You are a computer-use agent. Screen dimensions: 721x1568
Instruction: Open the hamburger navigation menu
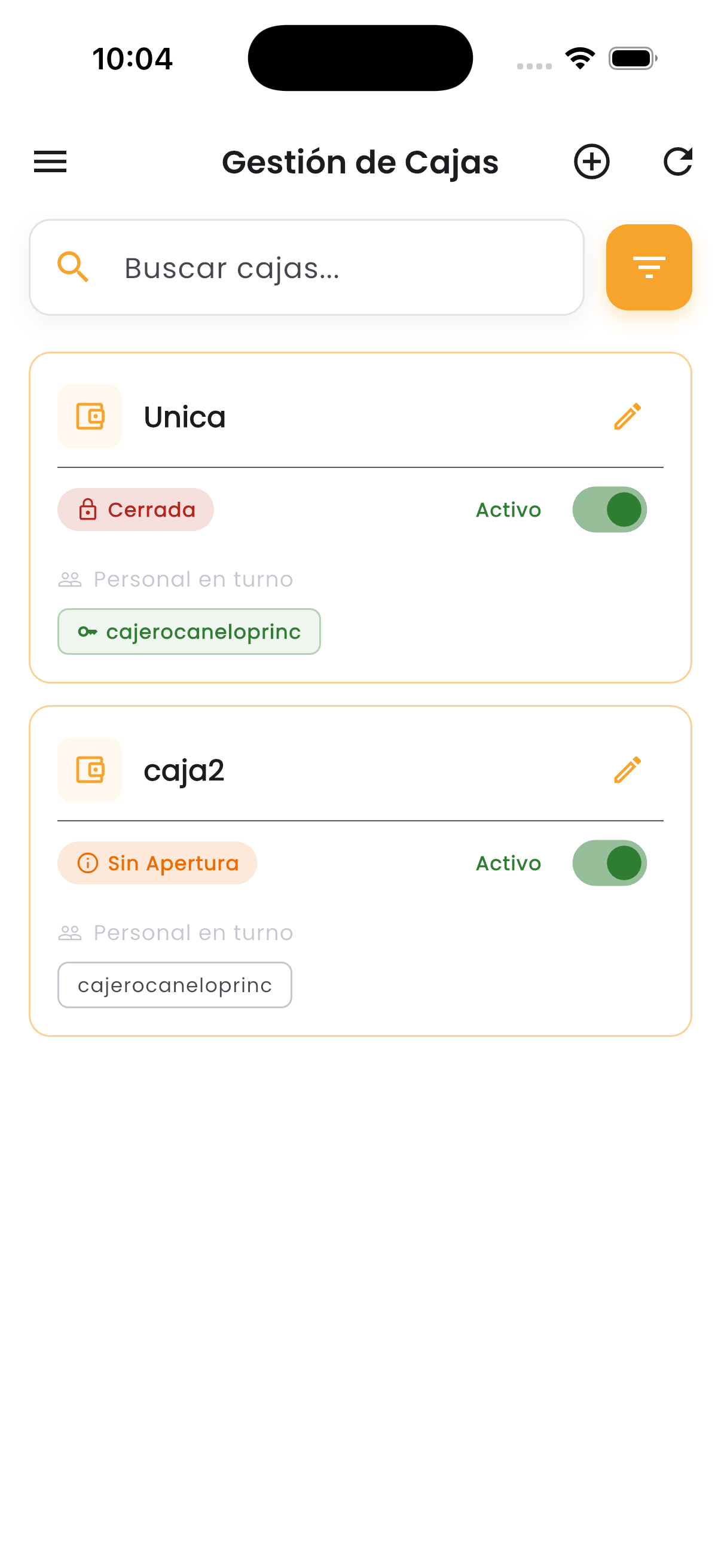(x=50, y=161)
